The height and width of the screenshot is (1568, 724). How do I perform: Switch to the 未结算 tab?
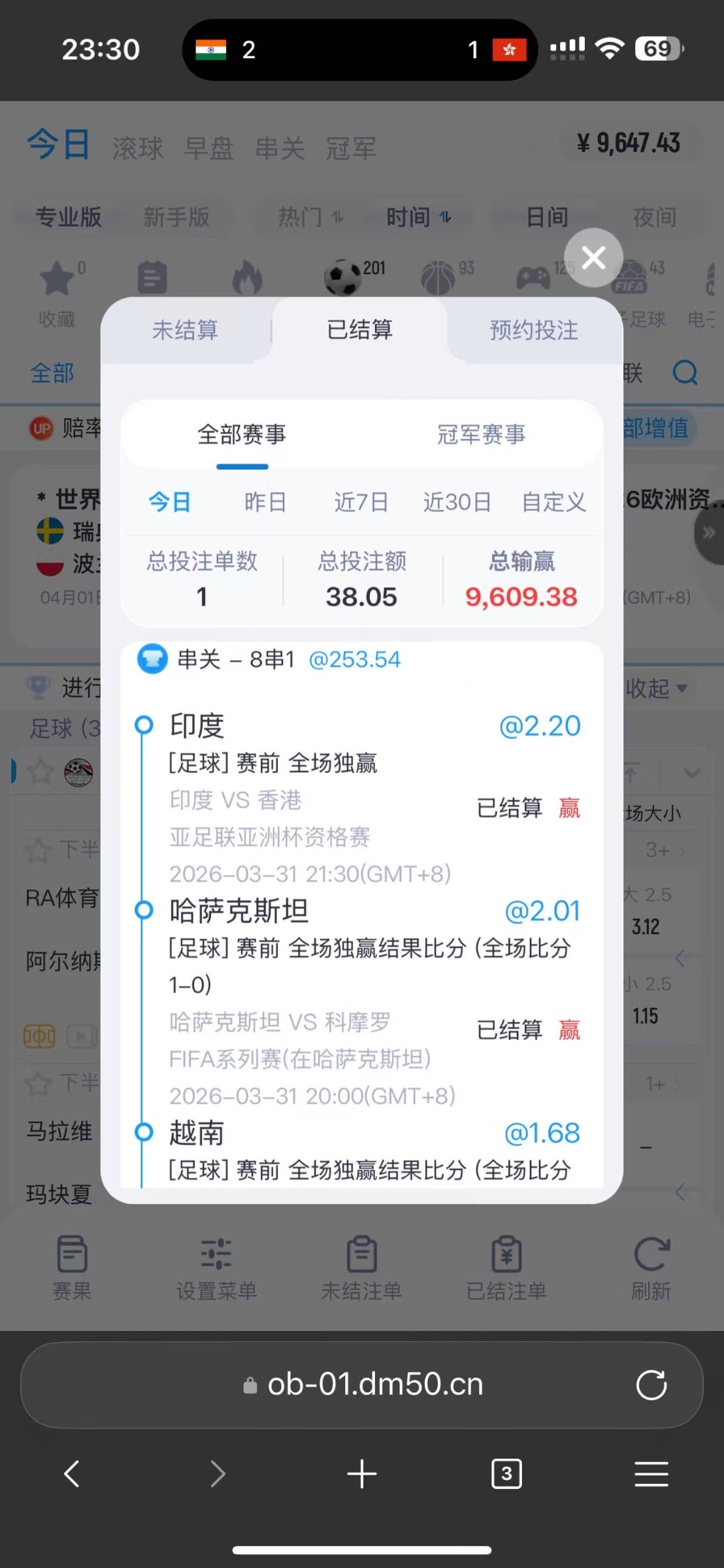185,330
